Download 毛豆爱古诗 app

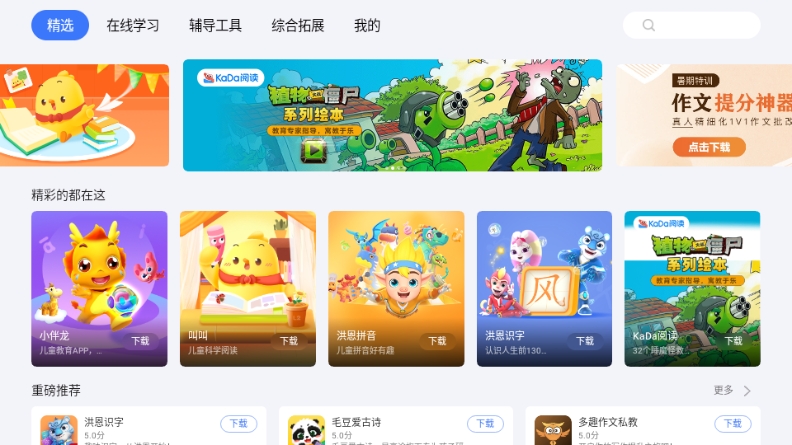[485, 424]
